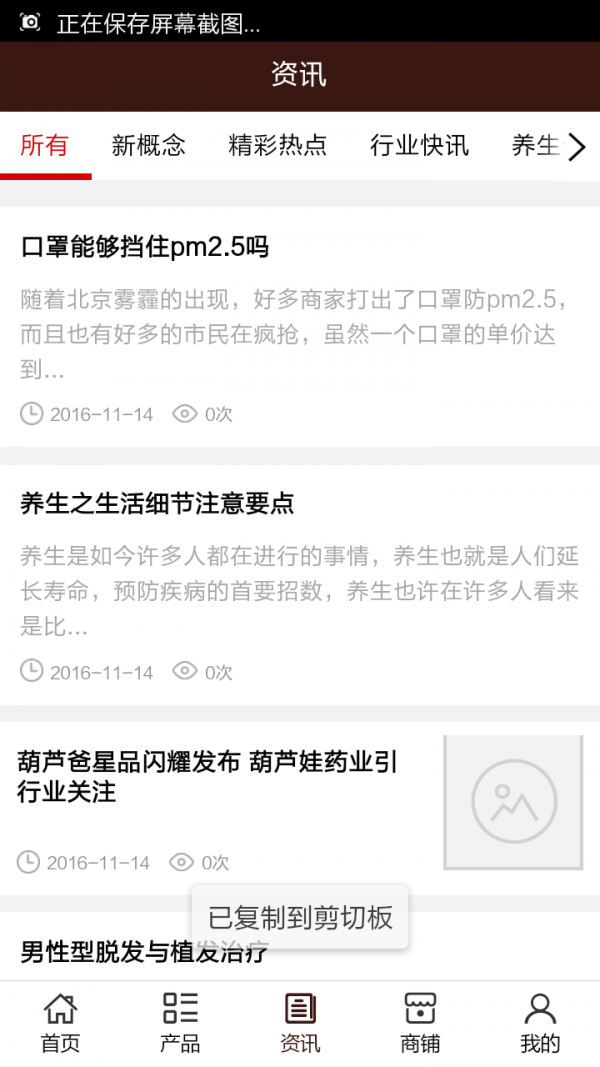600x1067 pixels.
Task: Switch to 行业快讯 tab
Action: pyautogui.click(x=419, y=146)
